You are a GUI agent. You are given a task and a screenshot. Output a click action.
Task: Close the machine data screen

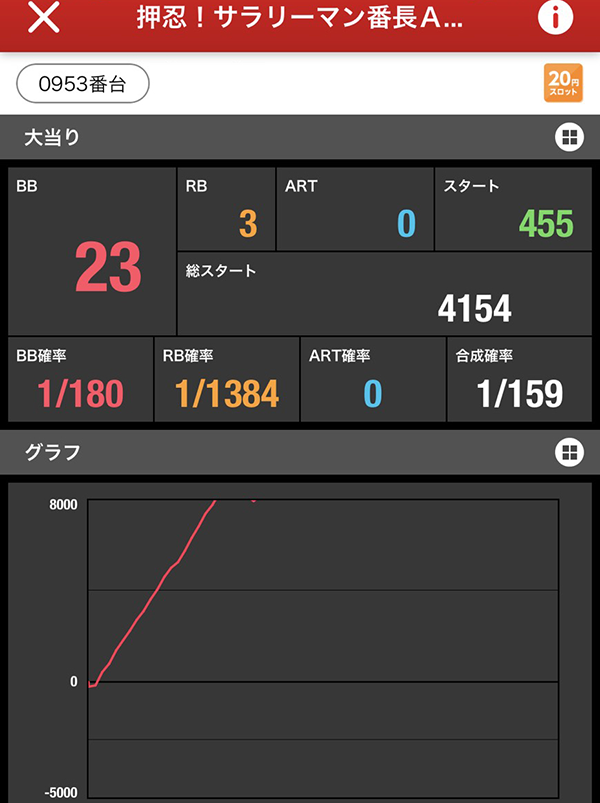tap(44, 19)
